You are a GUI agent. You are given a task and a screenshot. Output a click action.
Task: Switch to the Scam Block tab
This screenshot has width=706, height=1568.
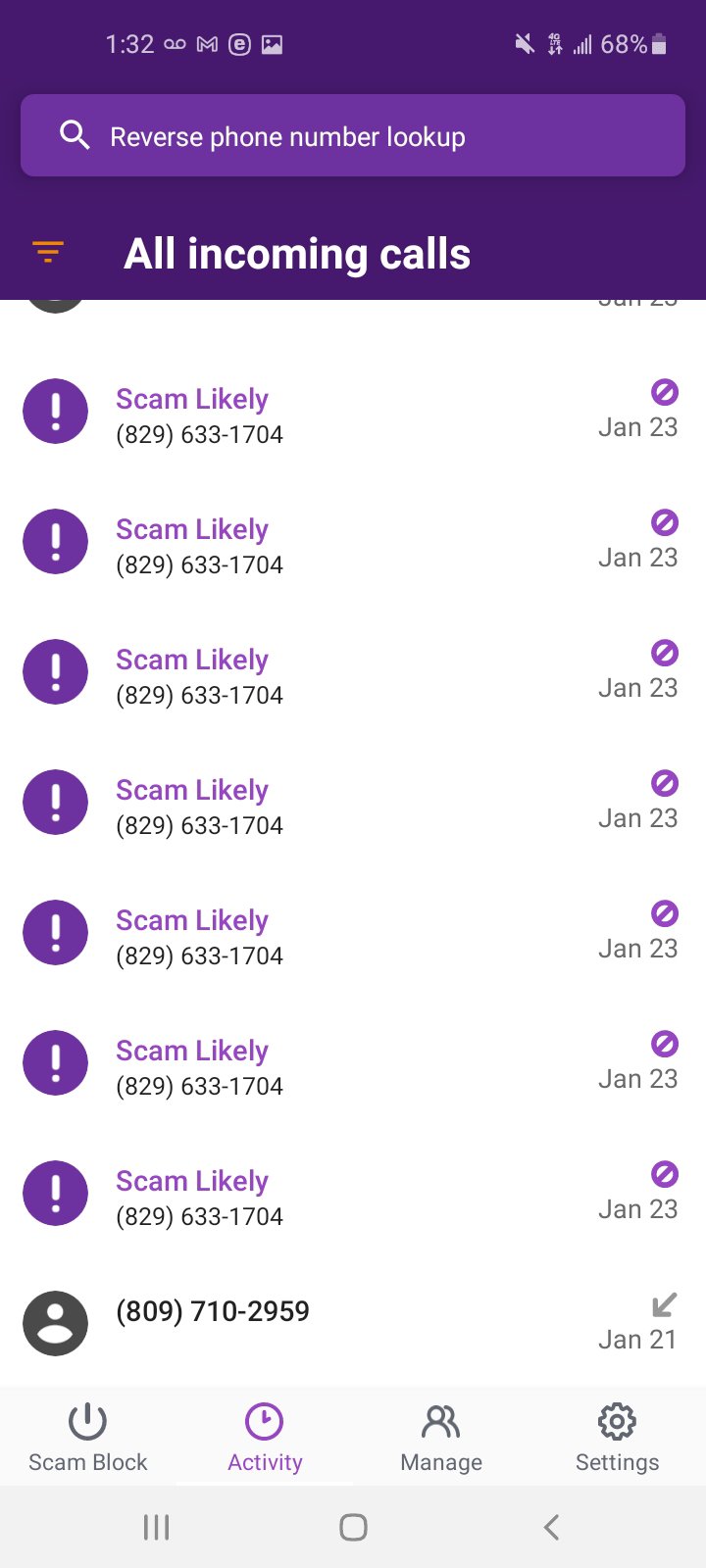click(x=87, y=1438)
